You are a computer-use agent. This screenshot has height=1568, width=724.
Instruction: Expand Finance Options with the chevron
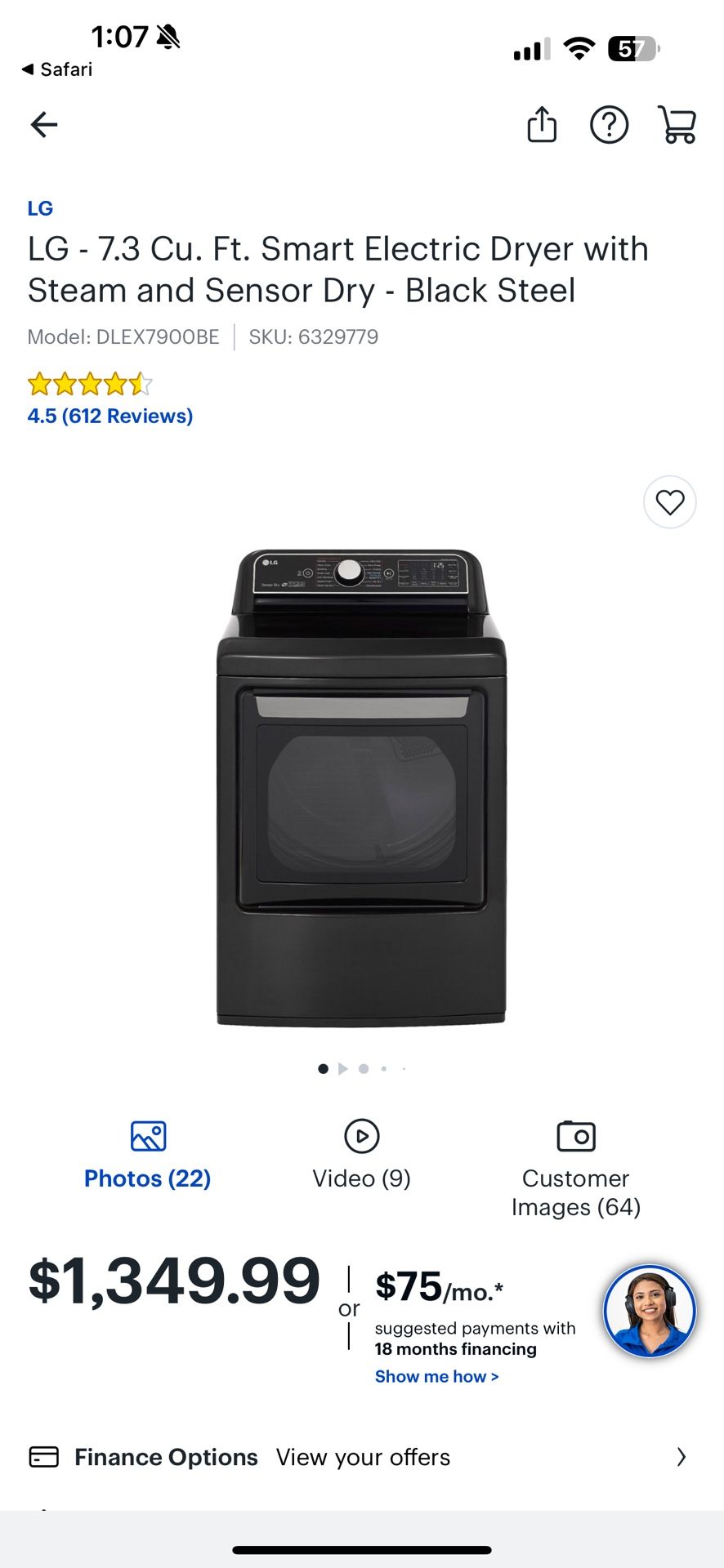682,1457
